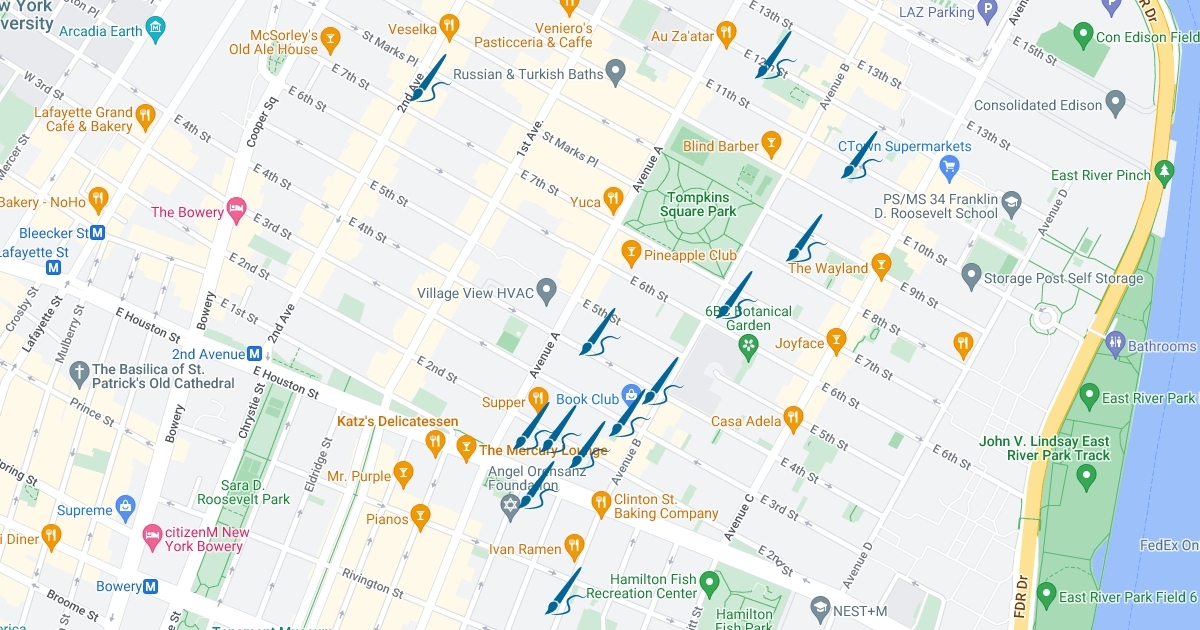
Task: Open the Clinton St. Baking Company pin
Action: (601, 503)
